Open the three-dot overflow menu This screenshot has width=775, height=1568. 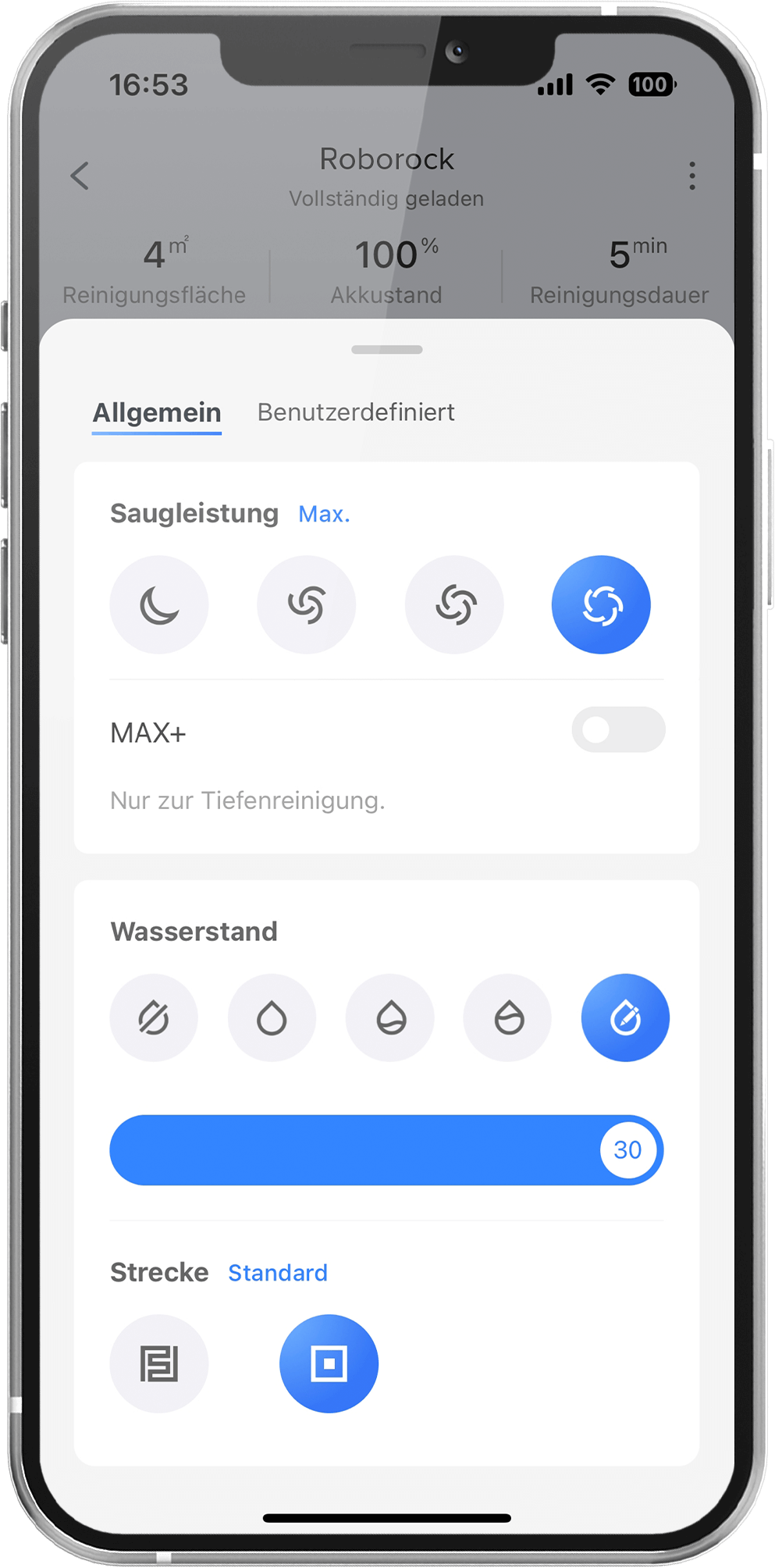691,176
